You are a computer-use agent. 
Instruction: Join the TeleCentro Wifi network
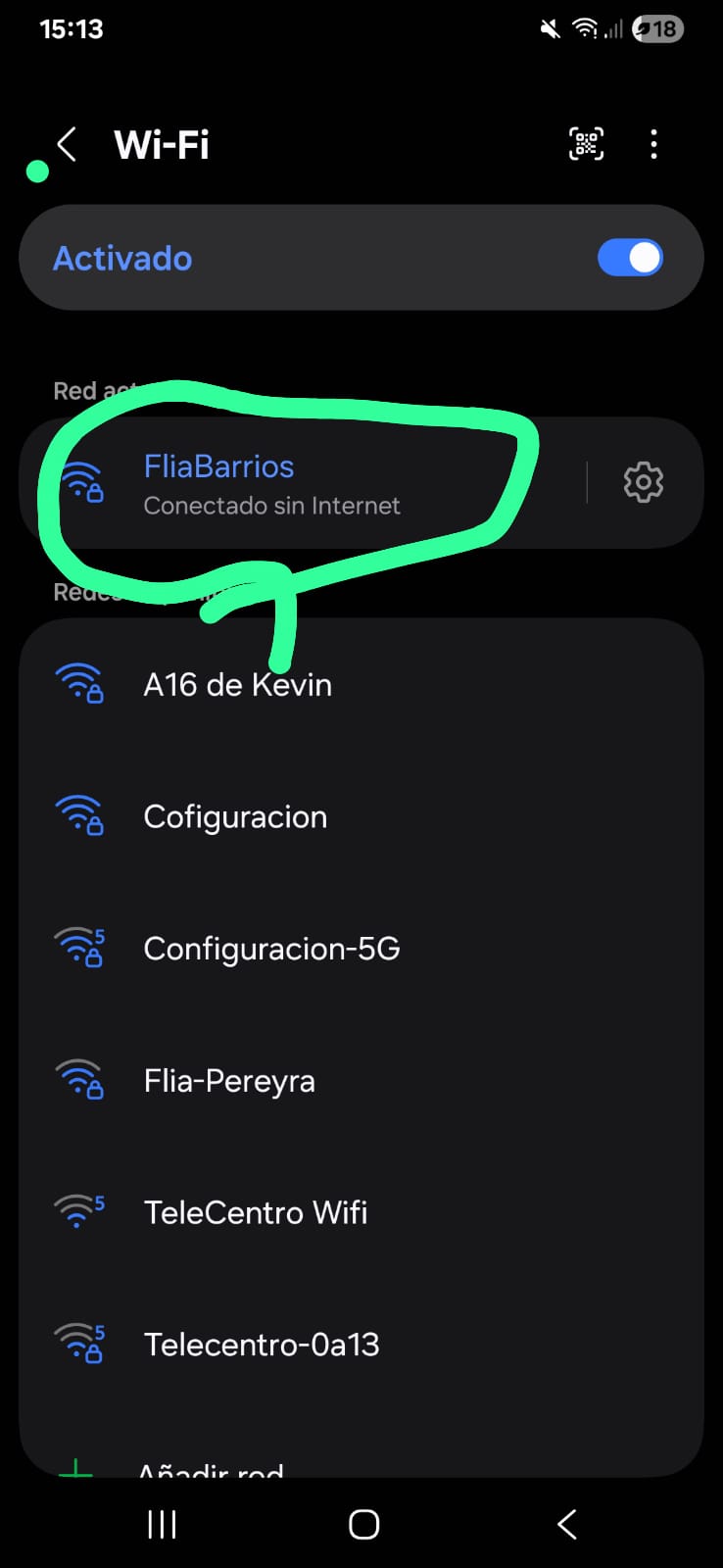tap(256, 1212)
